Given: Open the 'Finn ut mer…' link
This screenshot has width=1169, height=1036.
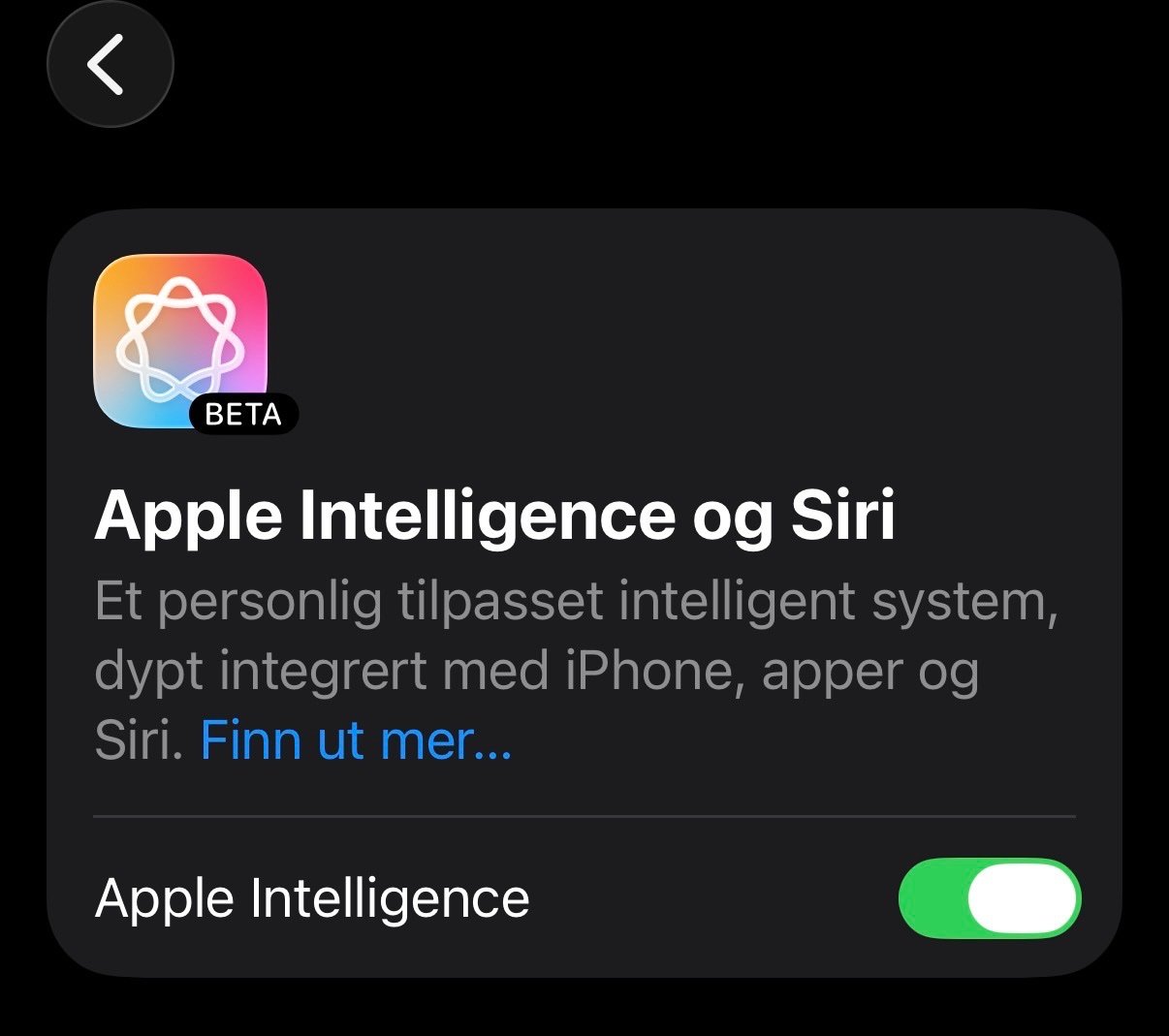Looking at the screenshot, I should (x=356, y=741).
